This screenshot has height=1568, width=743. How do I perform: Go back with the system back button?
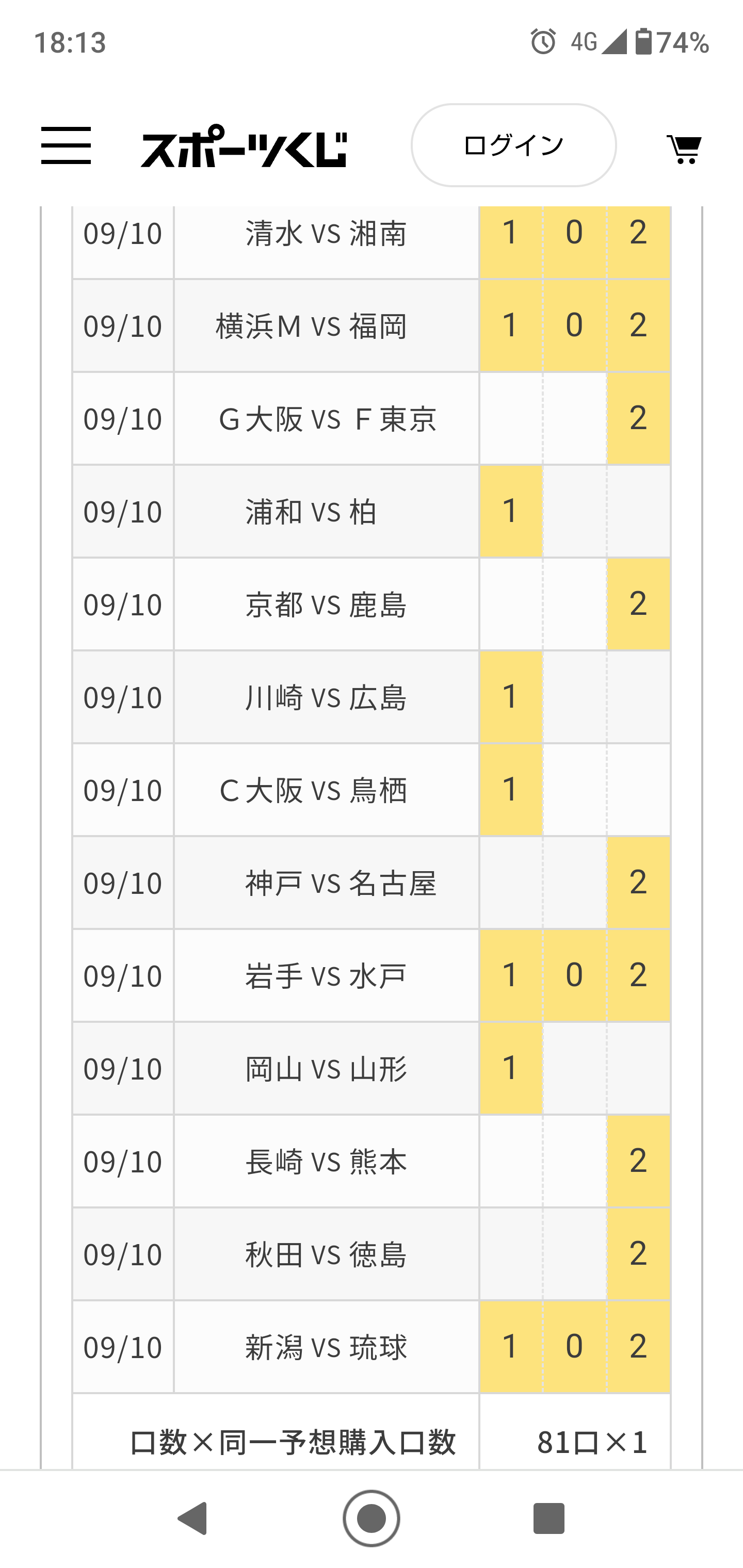(193, 1518)
